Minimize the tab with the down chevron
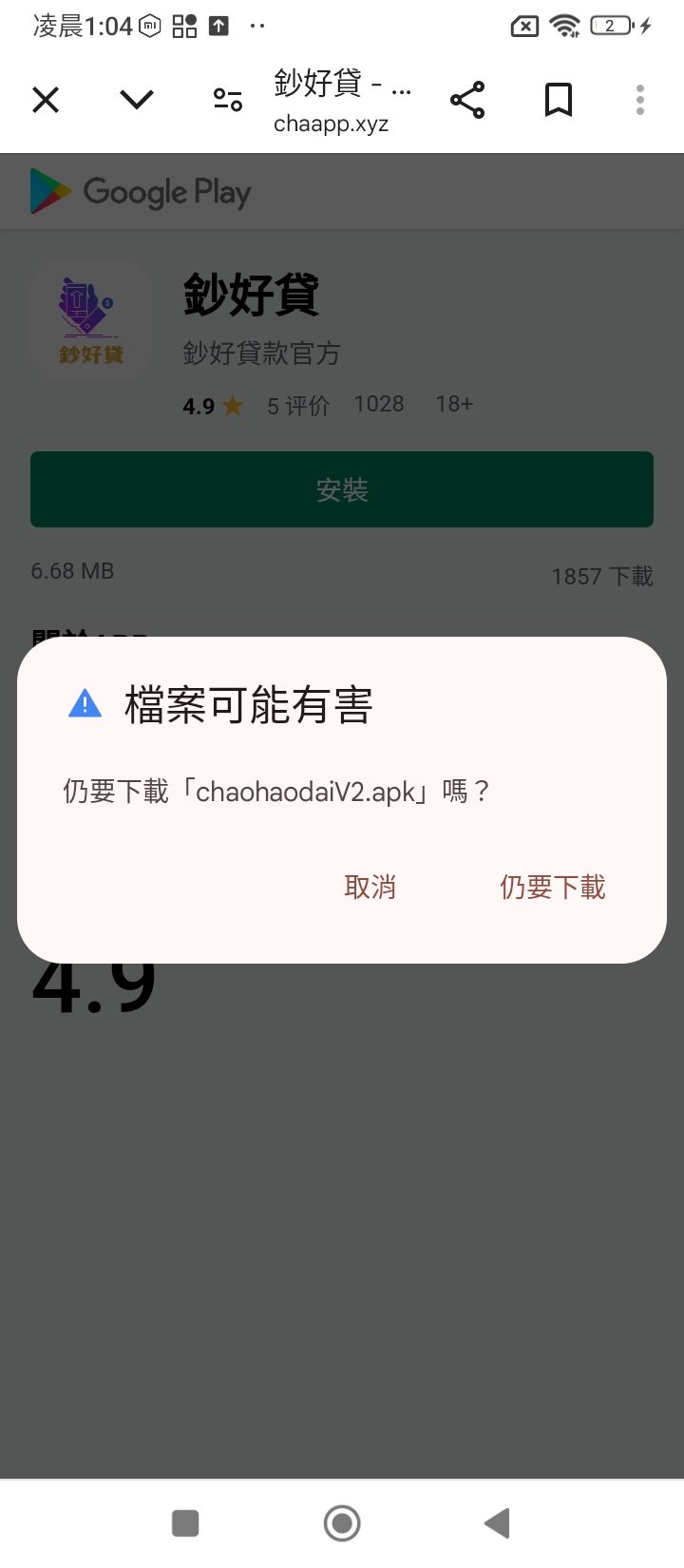The height and width of the screenshot is (1568, 684). (x=137, y=100)
